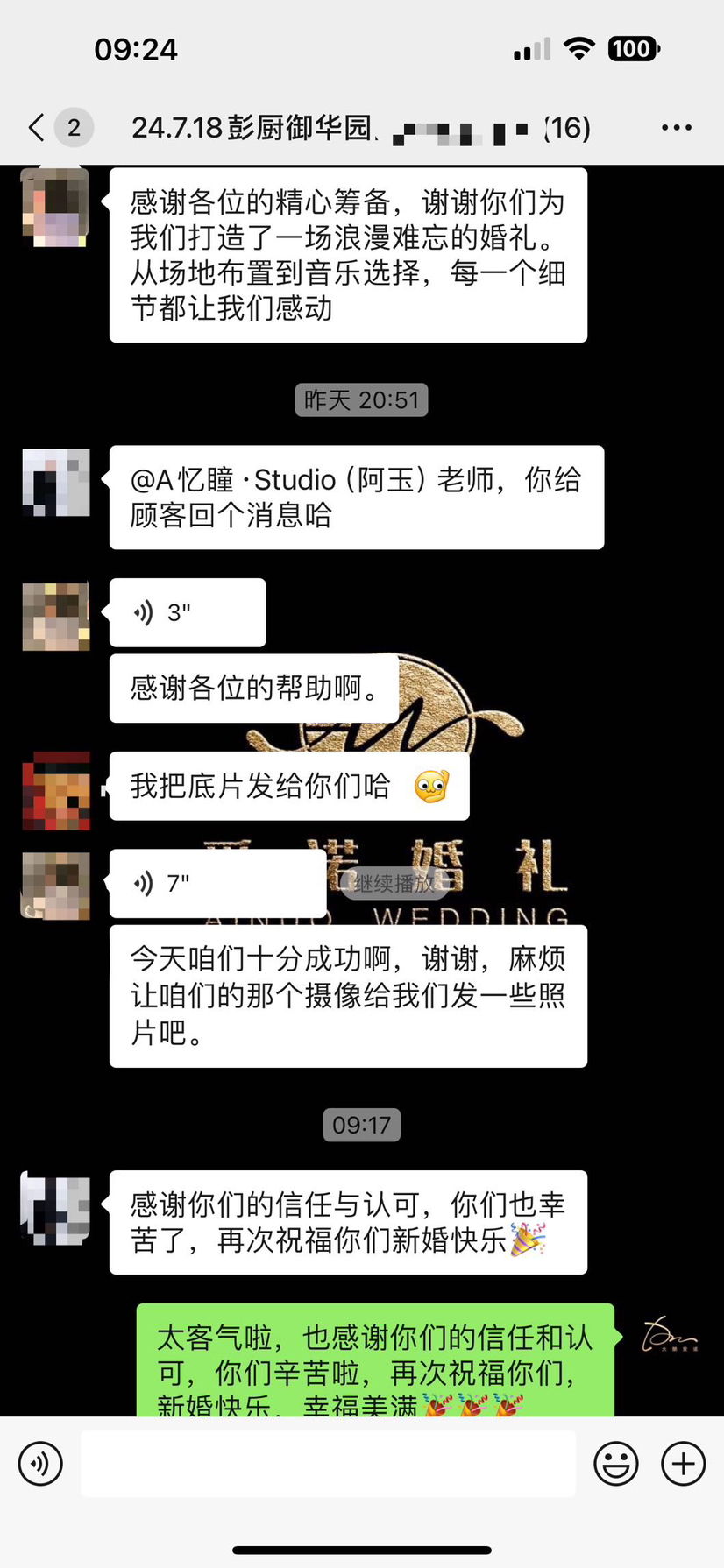The height and width of the screenshot is (1568, 724).
Task: Open avatar beside 感谢你们的信任与认可 message
Action: click(x=56, y=1209)
